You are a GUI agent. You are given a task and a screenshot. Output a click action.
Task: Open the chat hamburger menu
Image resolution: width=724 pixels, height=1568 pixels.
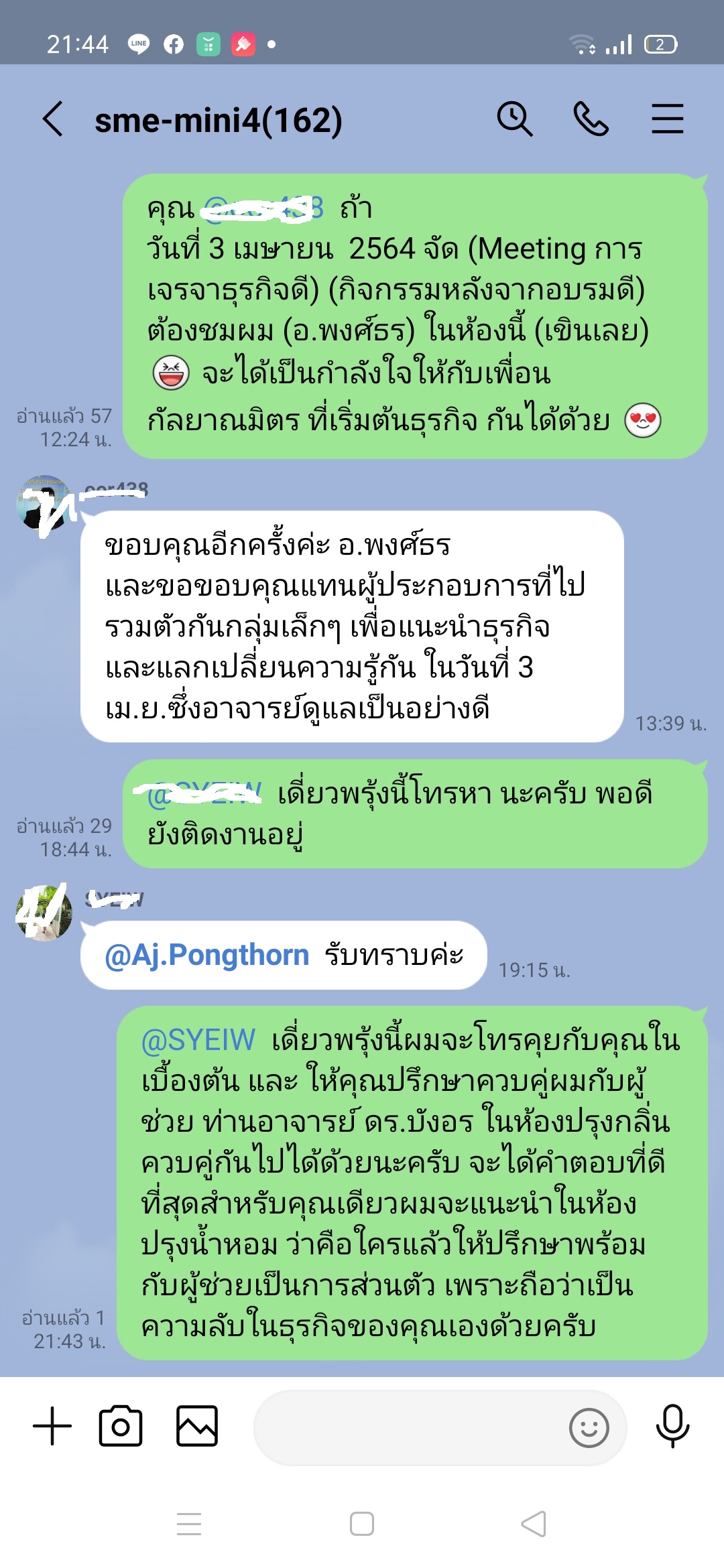click(667, 120)
